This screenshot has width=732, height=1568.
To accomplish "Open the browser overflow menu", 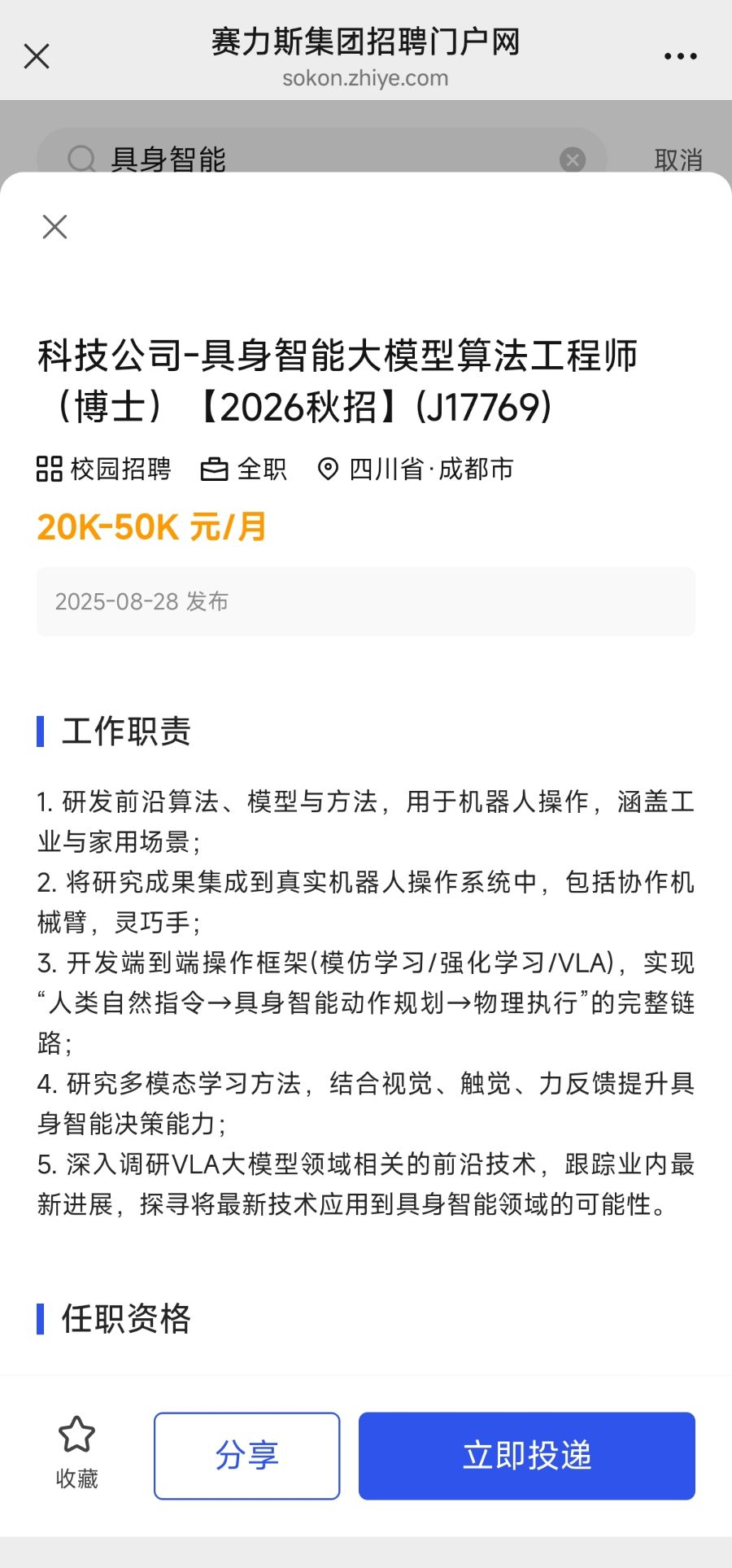I will (x=680, y=56).
